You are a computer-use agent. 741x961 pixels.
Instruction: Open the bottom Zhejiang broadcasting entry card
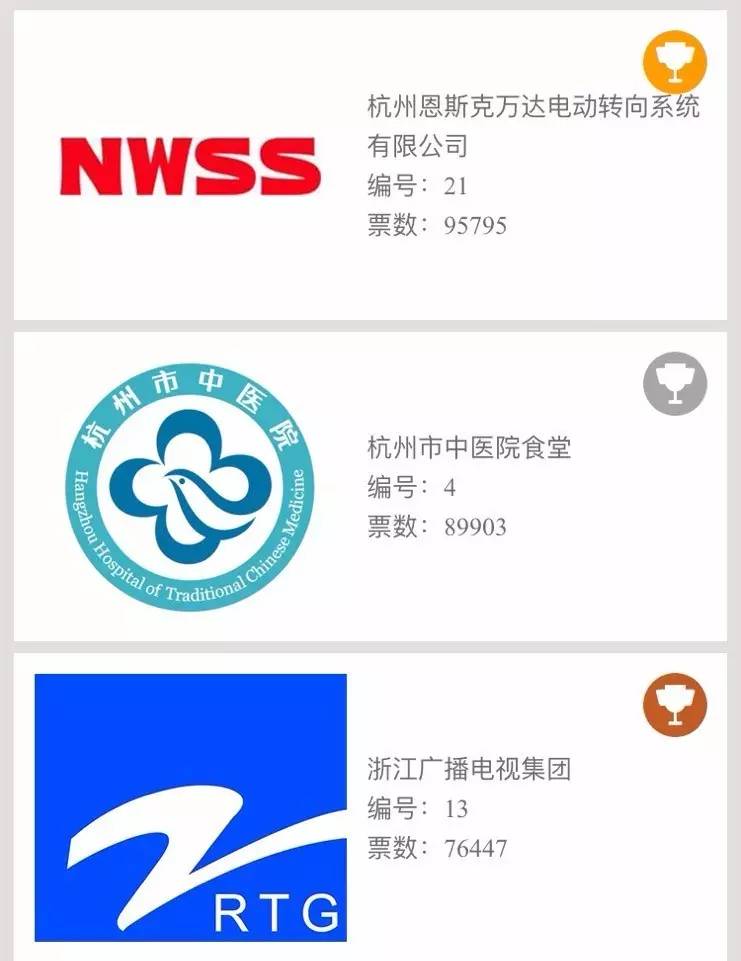[x=370, y=810]
